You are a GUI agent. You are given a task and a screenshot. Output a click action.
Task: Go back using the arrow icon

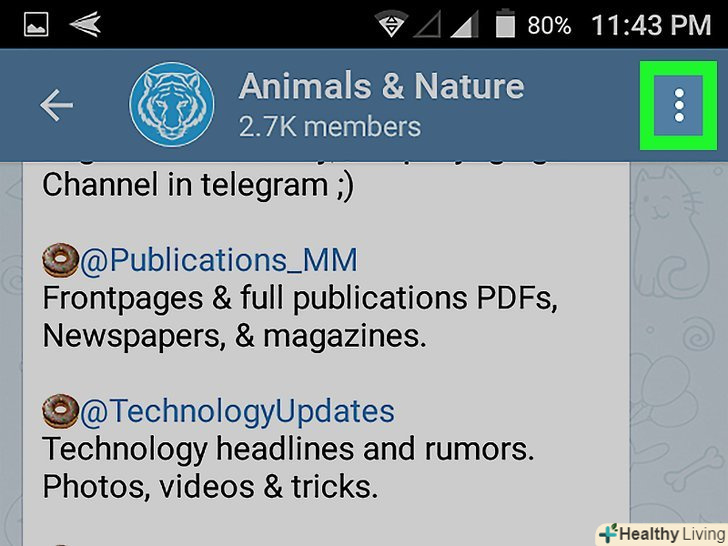pos(57,106)
